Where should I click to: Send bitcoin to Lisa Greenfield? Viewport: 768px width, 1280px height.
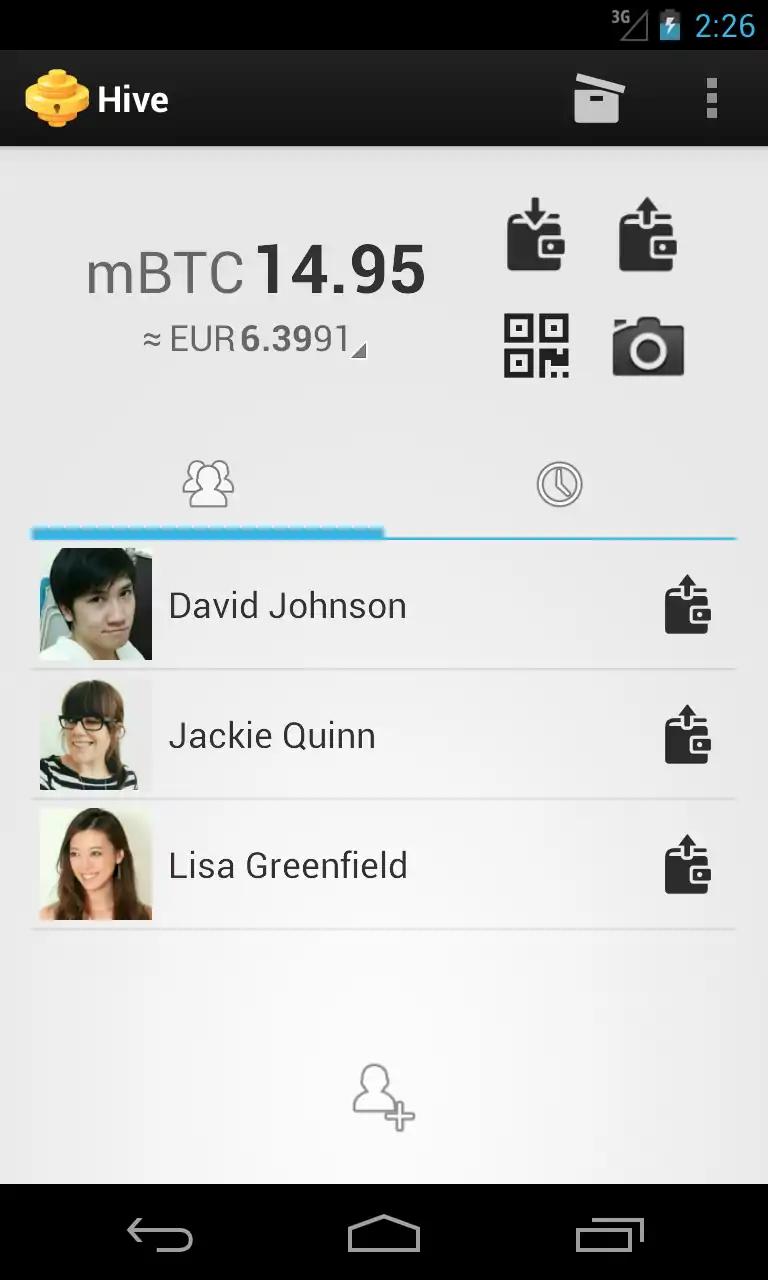(687, 865)
